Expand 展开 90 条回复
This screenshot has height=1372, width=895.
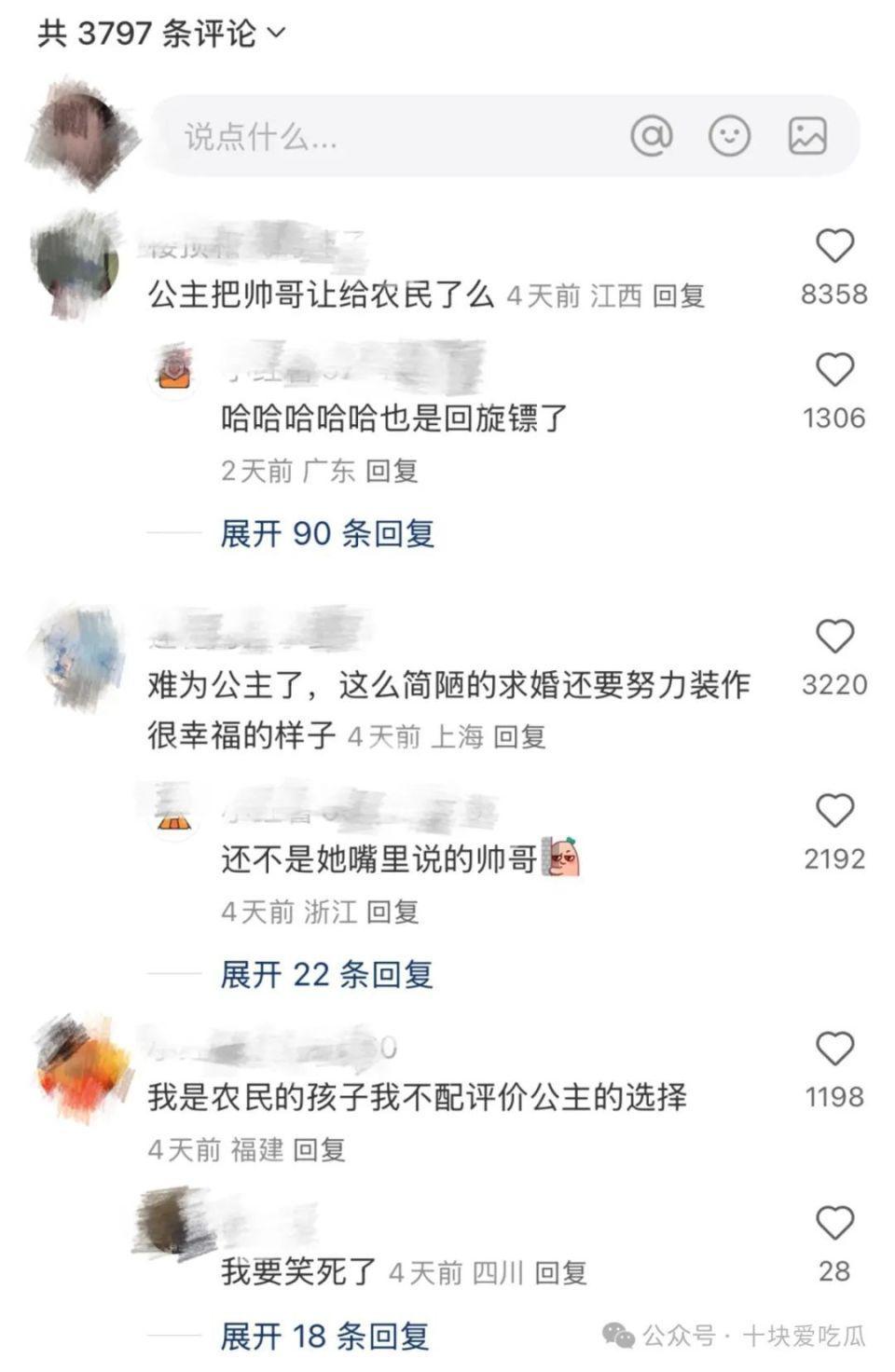tap(327, 534)
